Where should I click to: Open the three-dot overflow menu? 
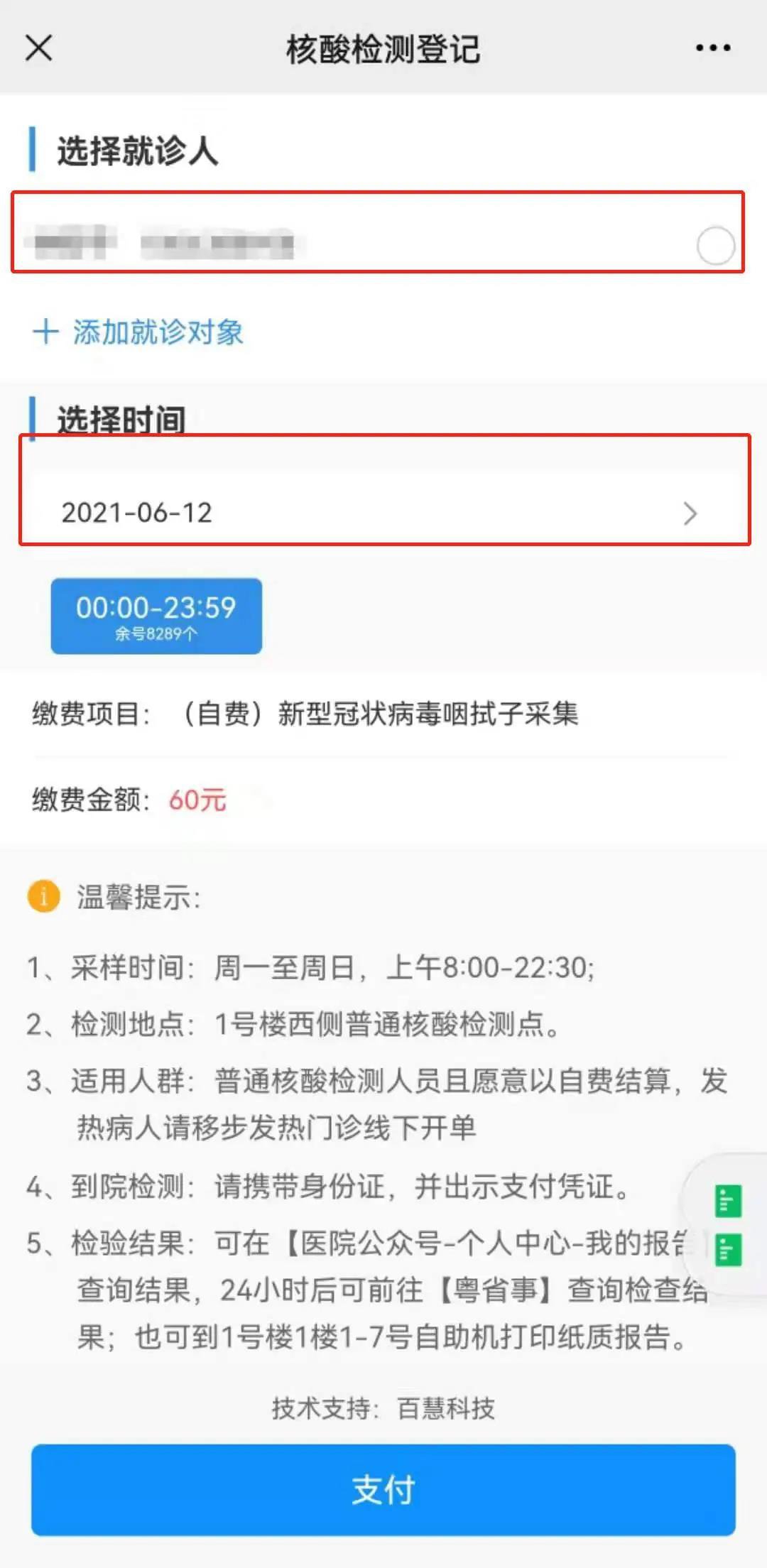(x=712, y=48)
